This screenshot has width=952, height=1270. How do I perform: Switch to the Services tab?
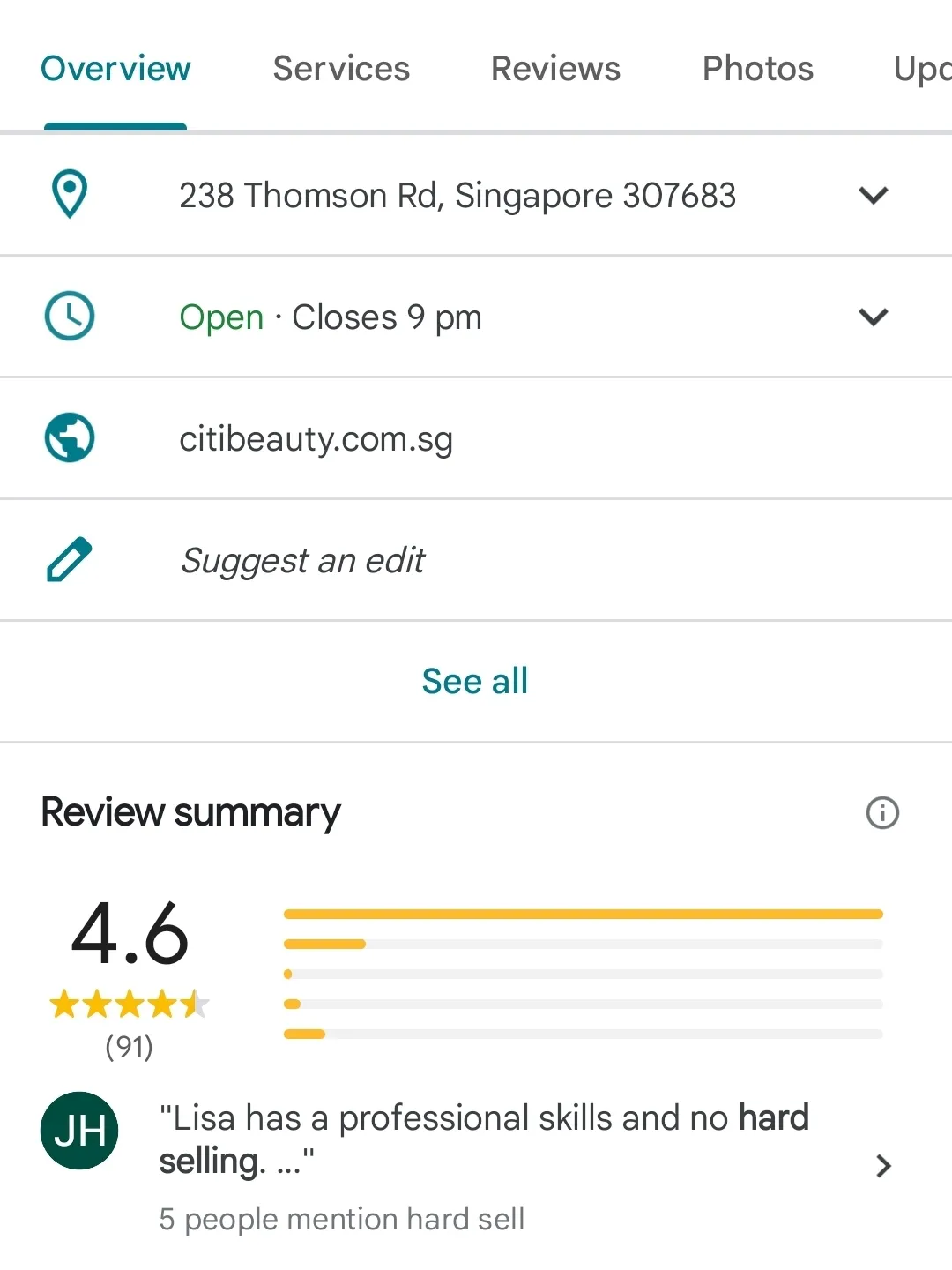point(341,69)
